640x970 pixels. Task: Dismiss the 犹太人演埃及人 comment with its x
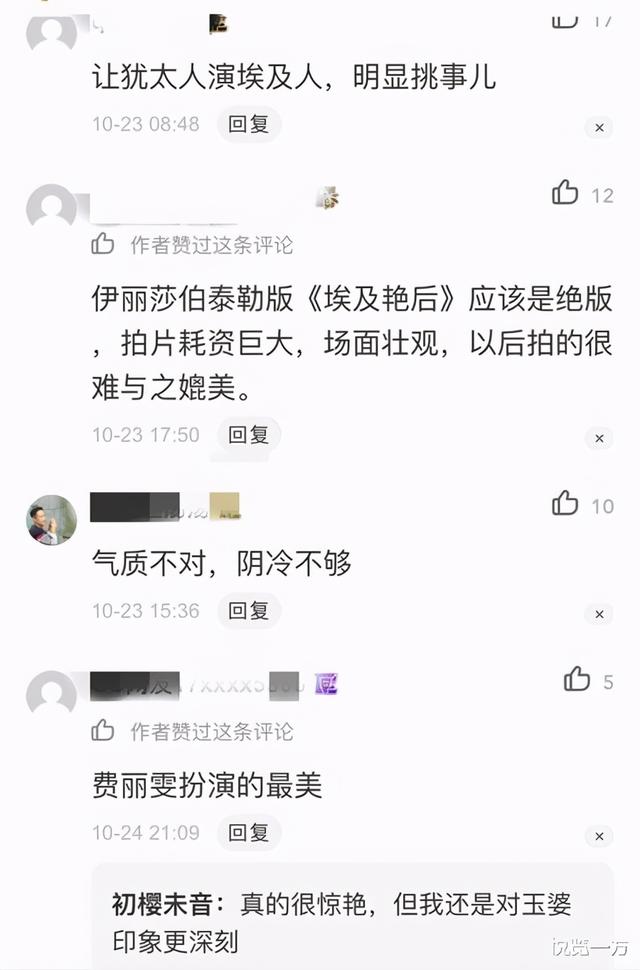pos(598,128)
